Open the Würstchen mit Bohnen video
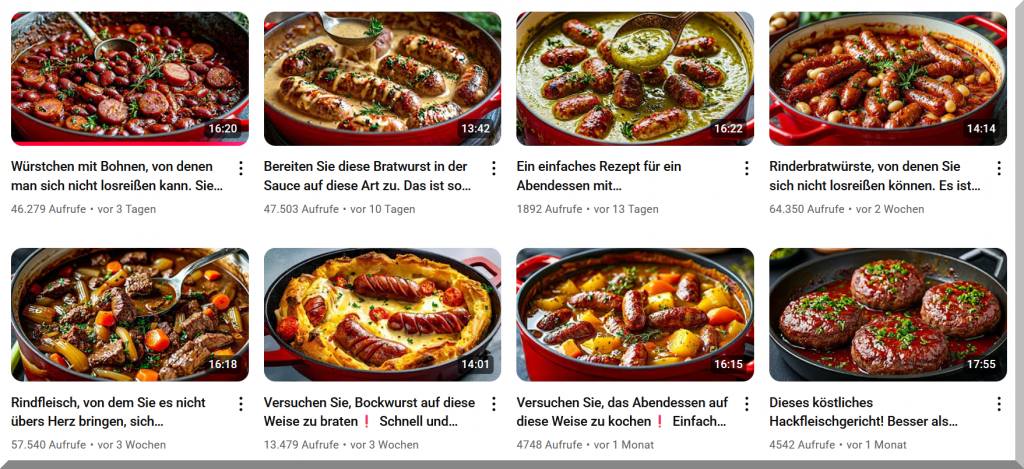 coord(130,78)
